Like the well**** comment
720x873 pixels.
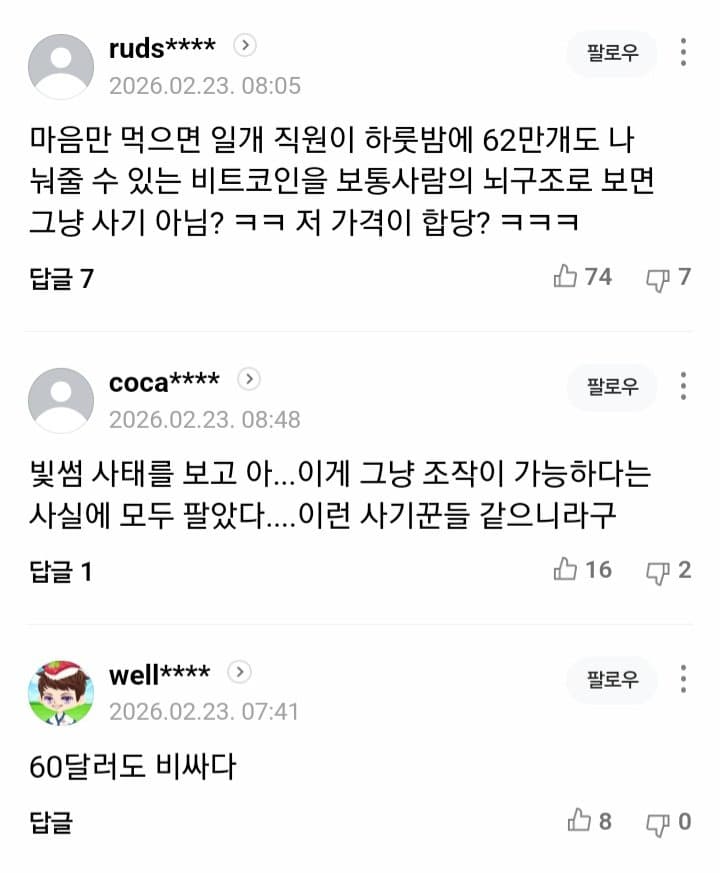pyautogui.click(x=590, y=822)
